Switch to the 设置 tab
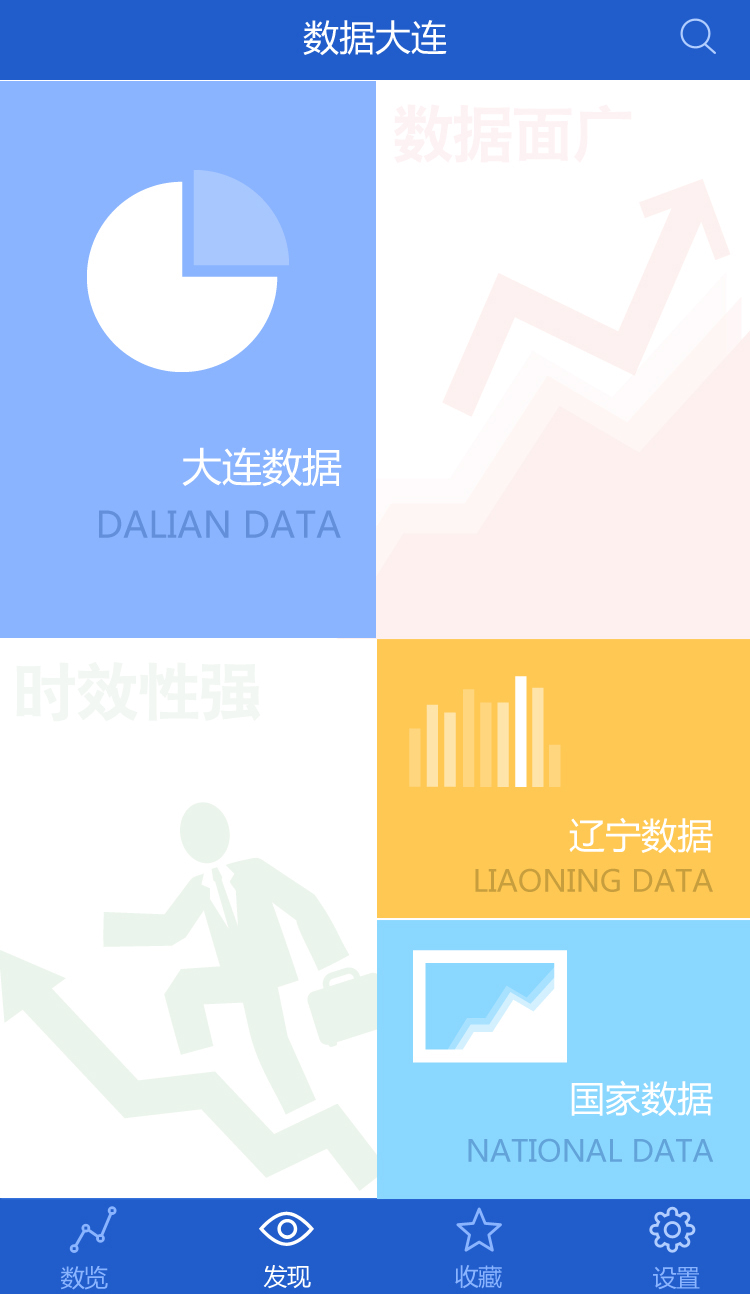The image size is (750, 1294). pyautogui.click(x=674, y=1244)
